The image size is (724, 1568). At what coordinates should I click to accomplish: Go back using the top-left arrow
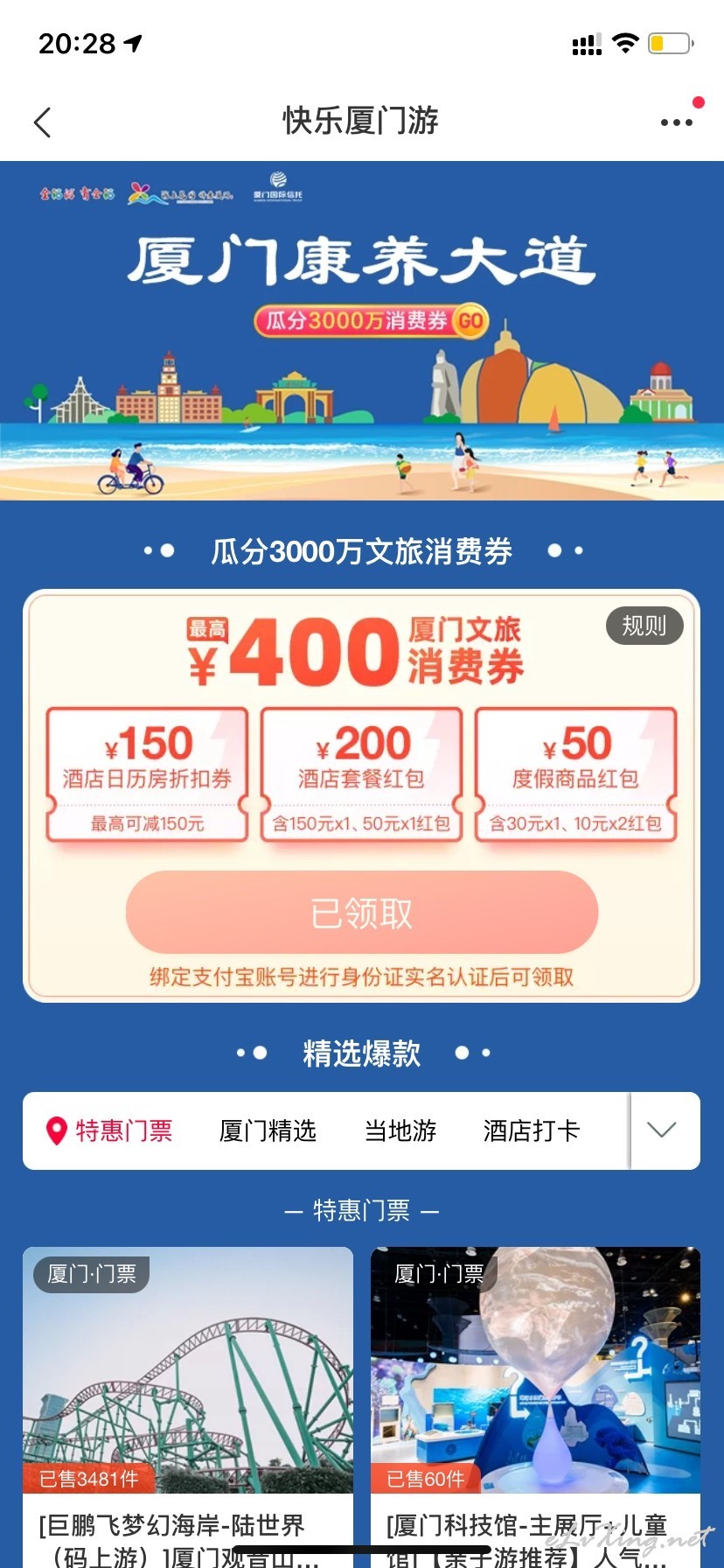coord(42,122)
